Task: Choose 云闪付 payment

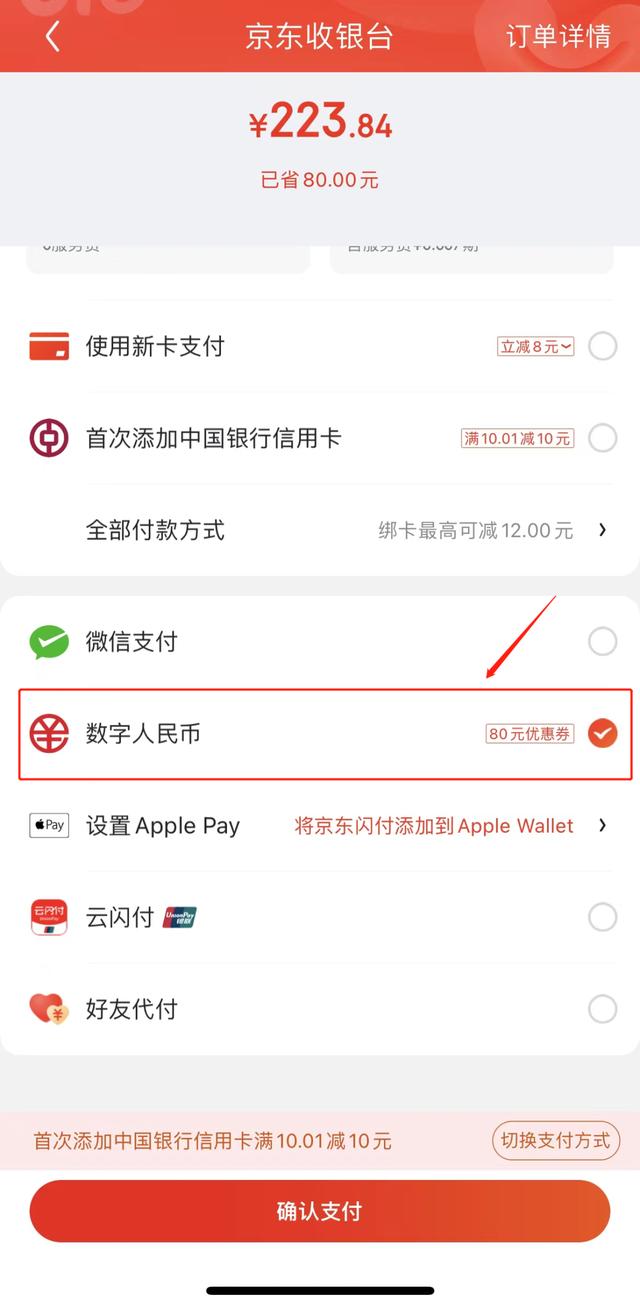Action: [x=602, y=917]
